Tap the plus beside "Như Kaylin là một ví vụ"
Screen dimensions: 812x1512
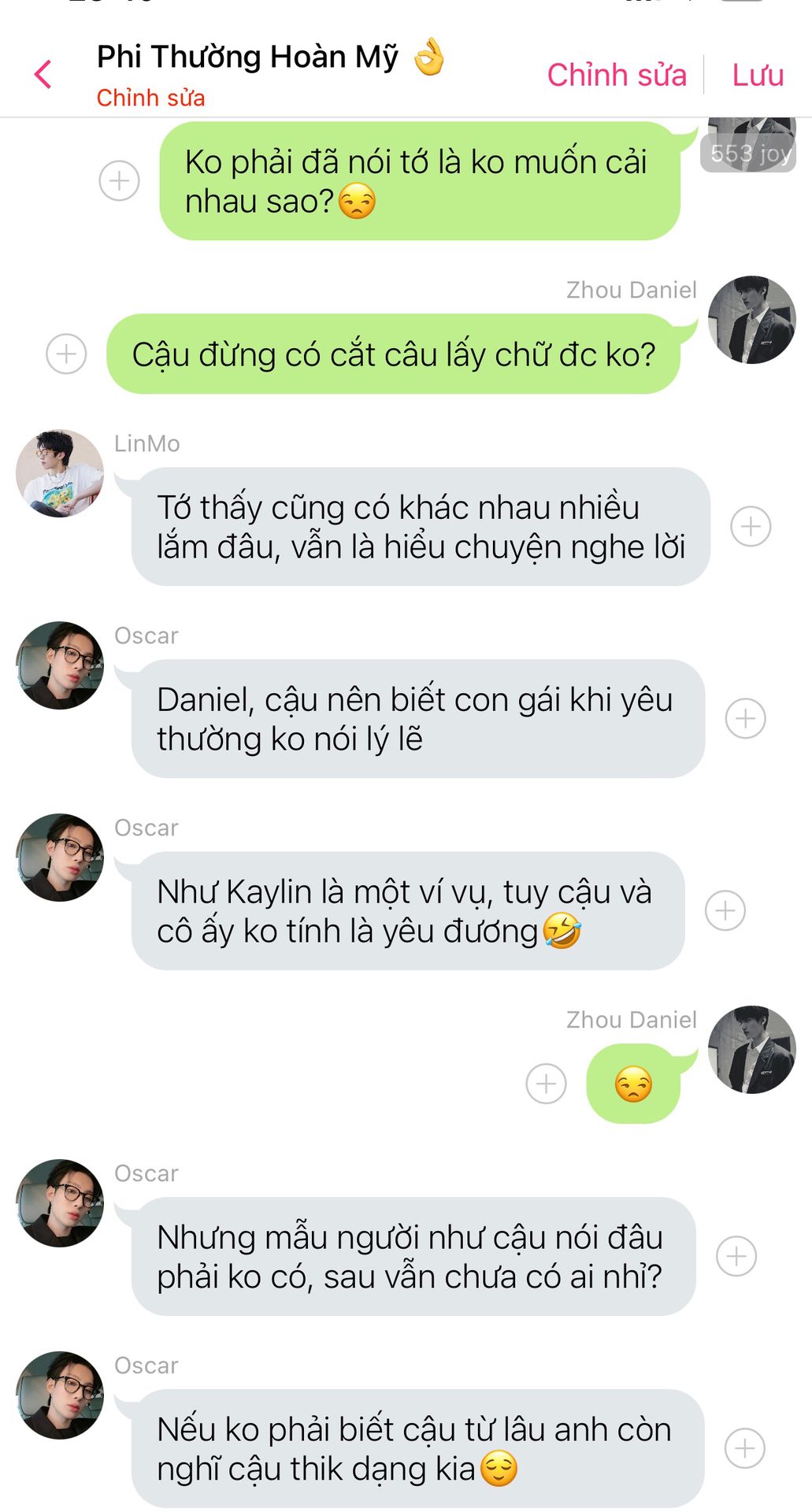(725, 910)
